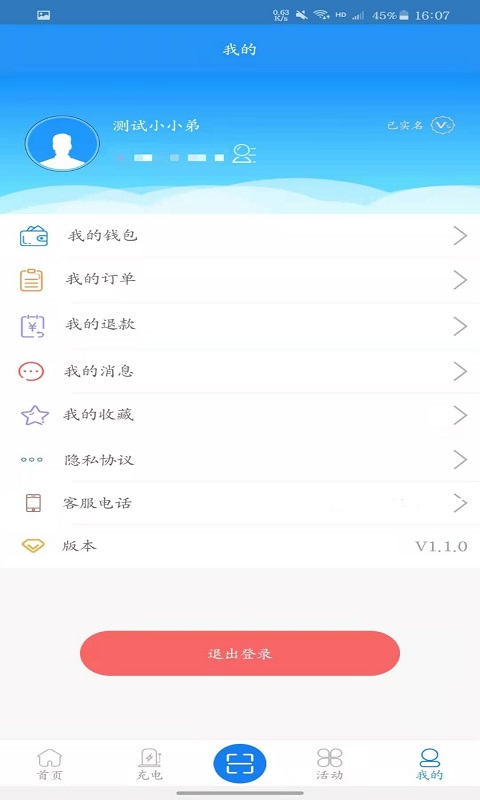This screenshot has height=800, width=480.
Task: View the 隐私协议 privacy agreement
Action: (x=240, y=459)
